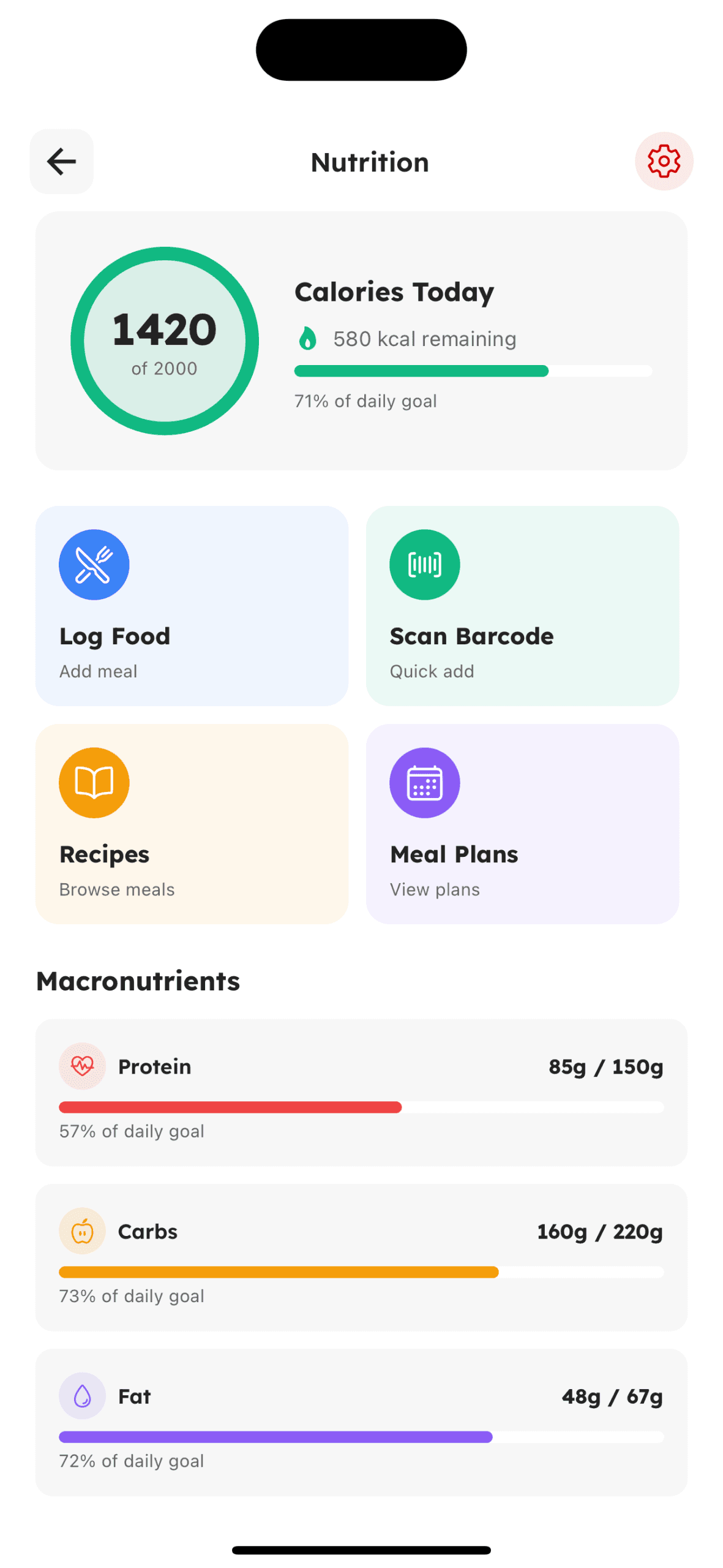
Task: Click the purple droplet icon beside Fat
Action: click(83, 1396)
